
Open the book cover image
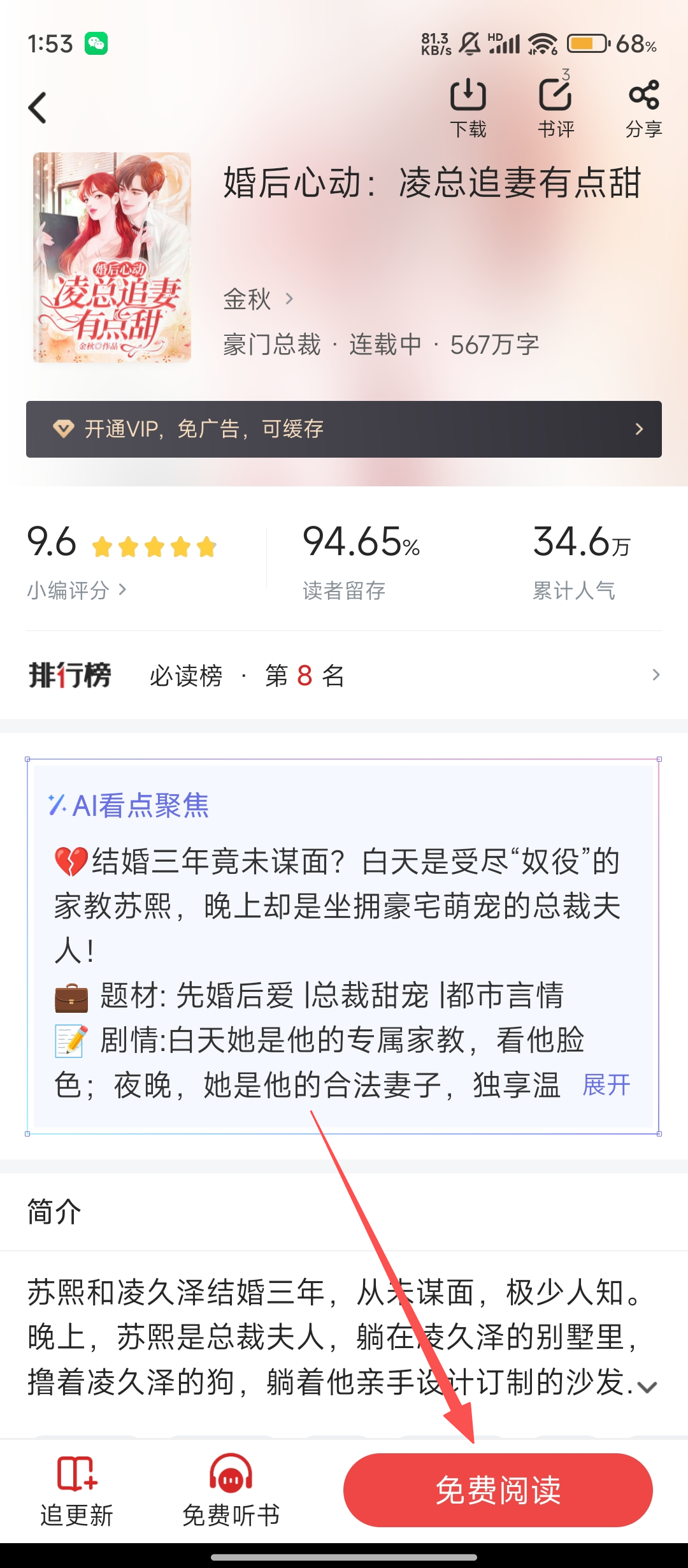click(112, 258)
